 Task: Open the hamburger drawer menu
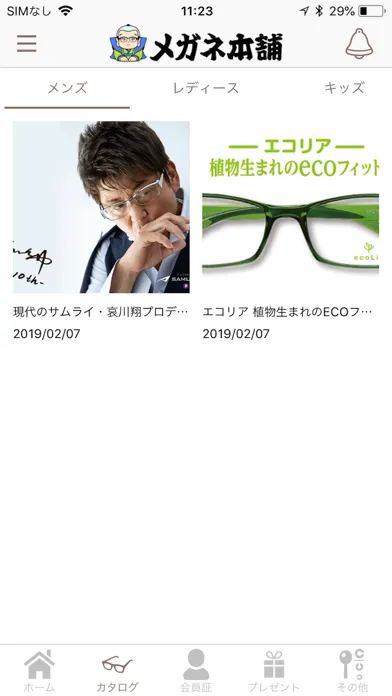click(27, 44)
